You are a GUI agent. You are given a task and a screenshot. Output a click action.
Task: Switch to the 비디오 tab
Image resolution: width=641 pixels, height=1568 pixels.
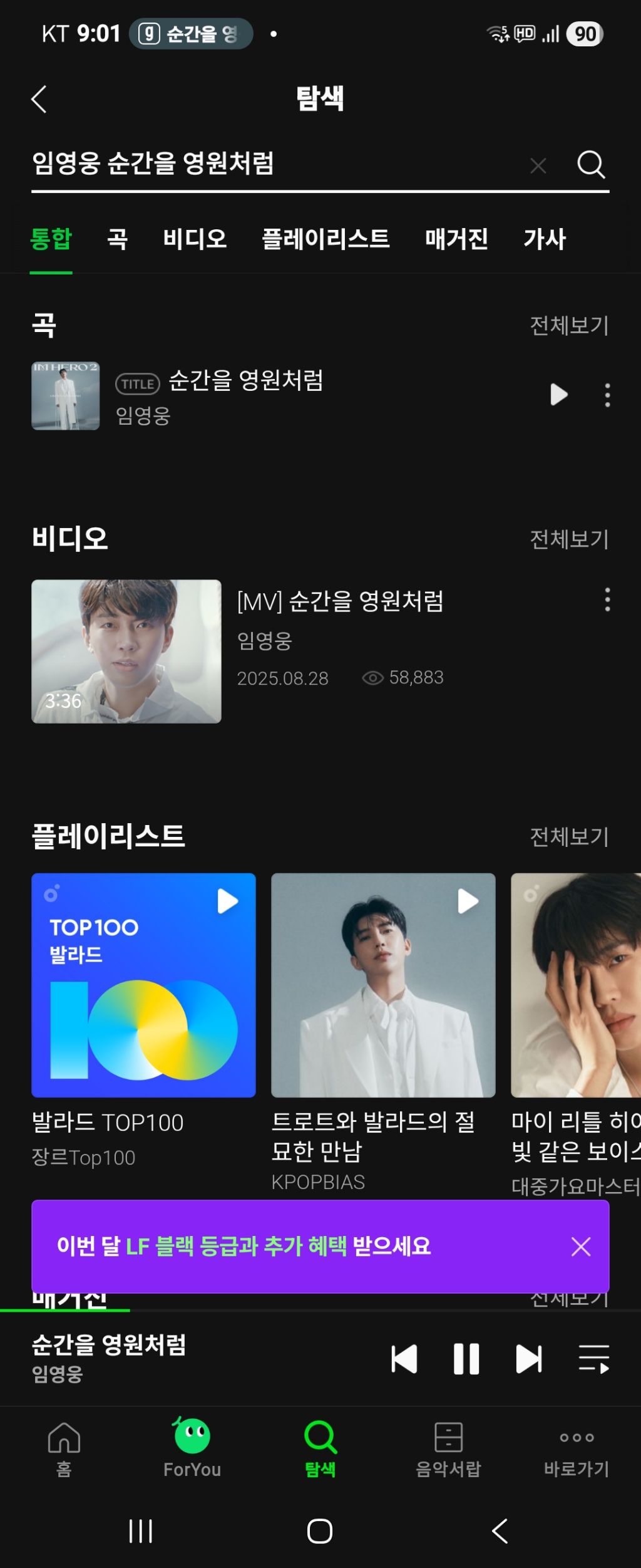coord(195,239)
